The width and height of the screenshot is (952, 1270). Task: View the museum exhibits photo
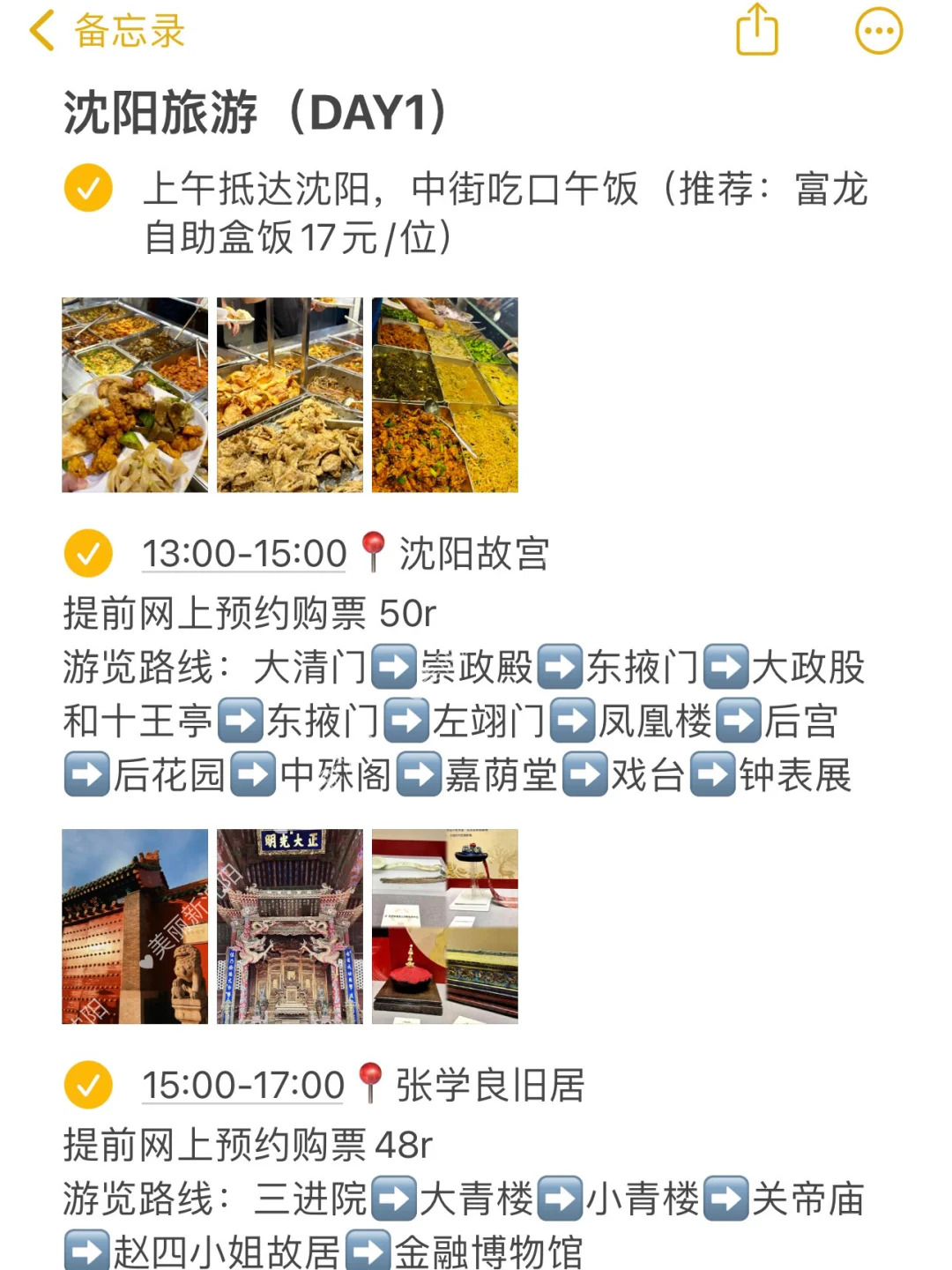point(445,926)
